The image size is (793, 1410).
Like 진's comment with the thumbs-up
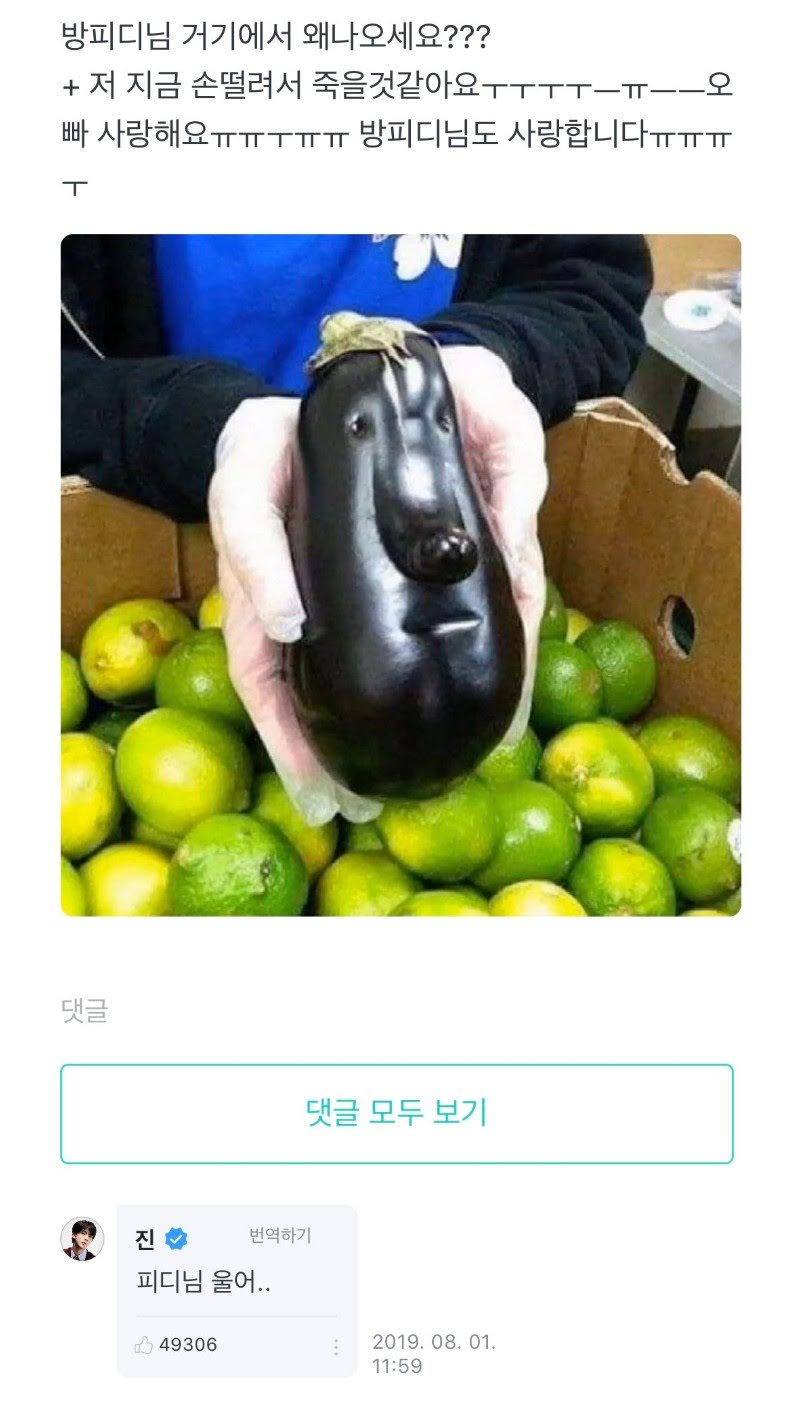[x=145, y=1346]
